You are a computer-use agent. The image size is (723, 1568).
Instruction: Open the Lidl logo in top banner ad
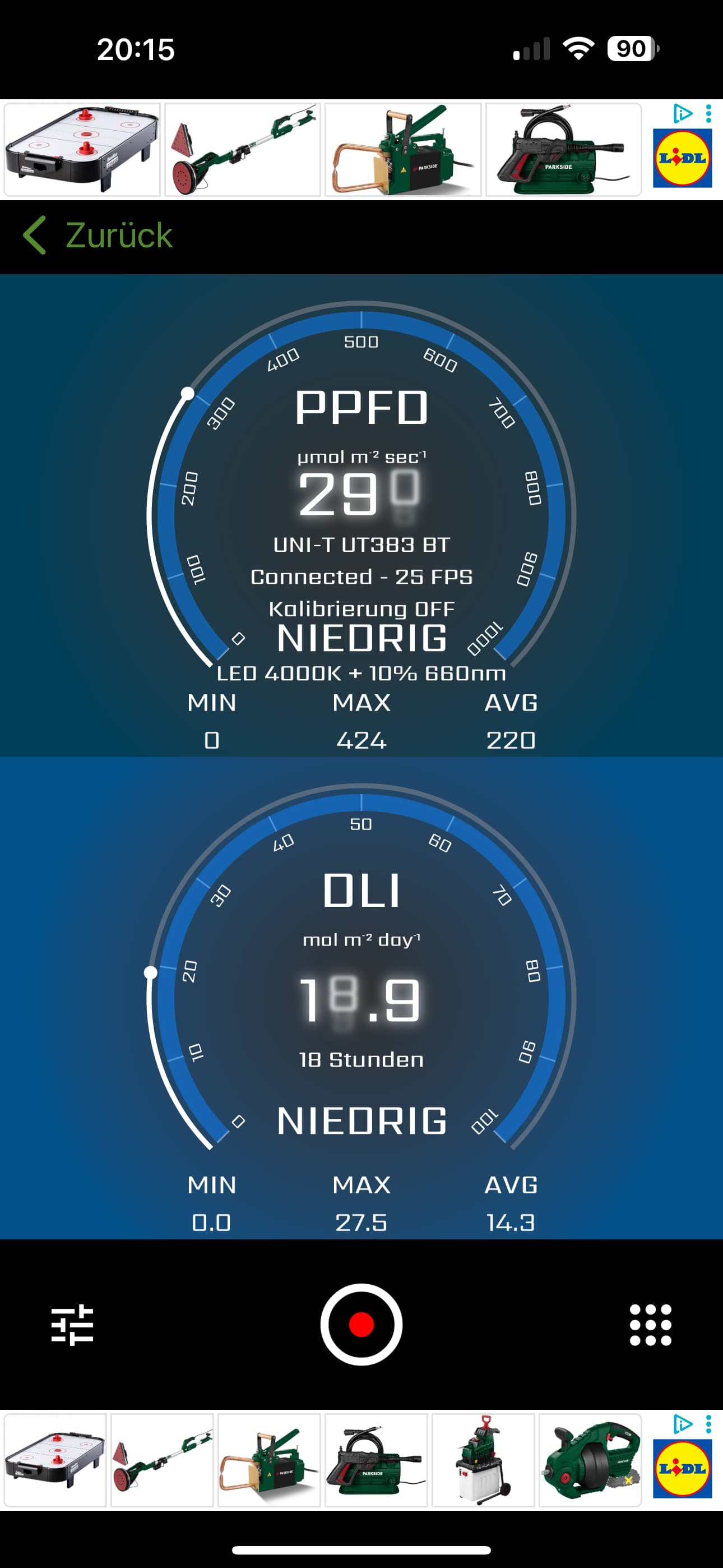click(x=682, y=159)
